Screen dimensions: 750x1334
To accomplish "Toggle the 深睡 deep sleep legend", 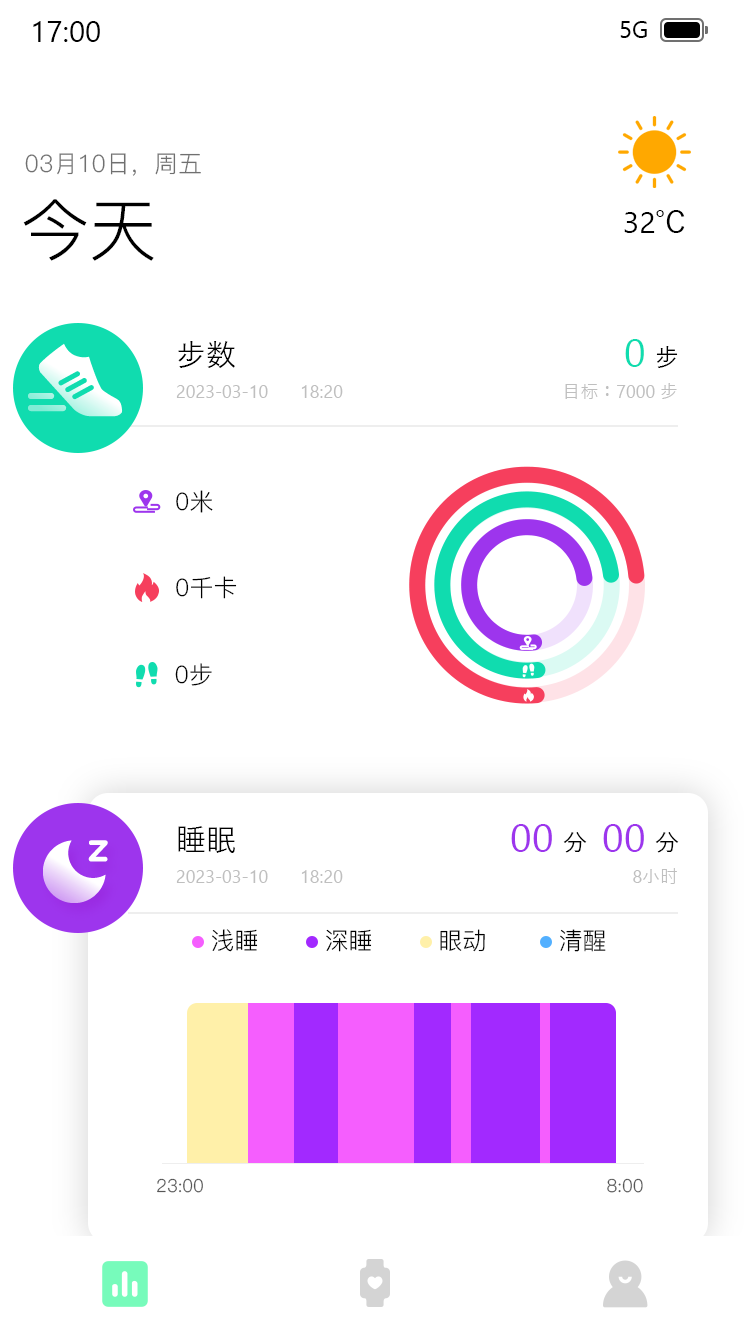I will click(349, 940).
